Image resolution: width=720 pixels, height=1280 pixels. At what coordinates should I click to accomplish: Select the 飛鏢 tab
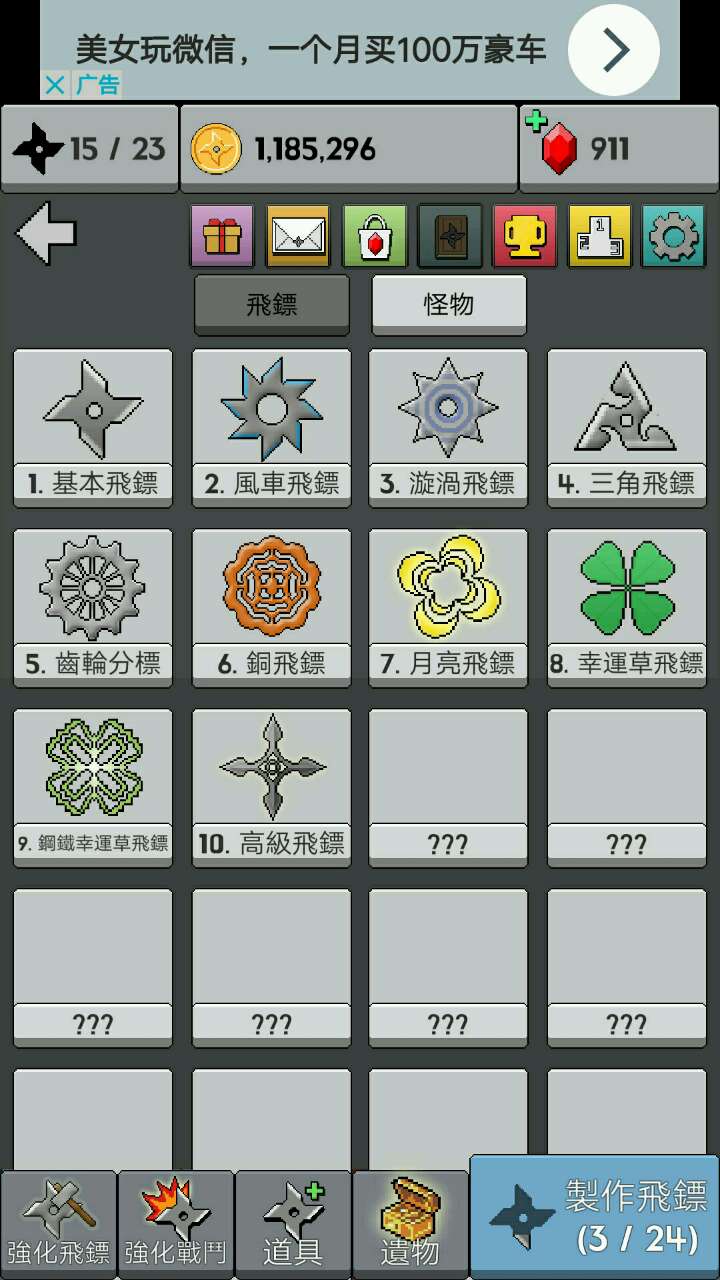[x=271, y=304]
